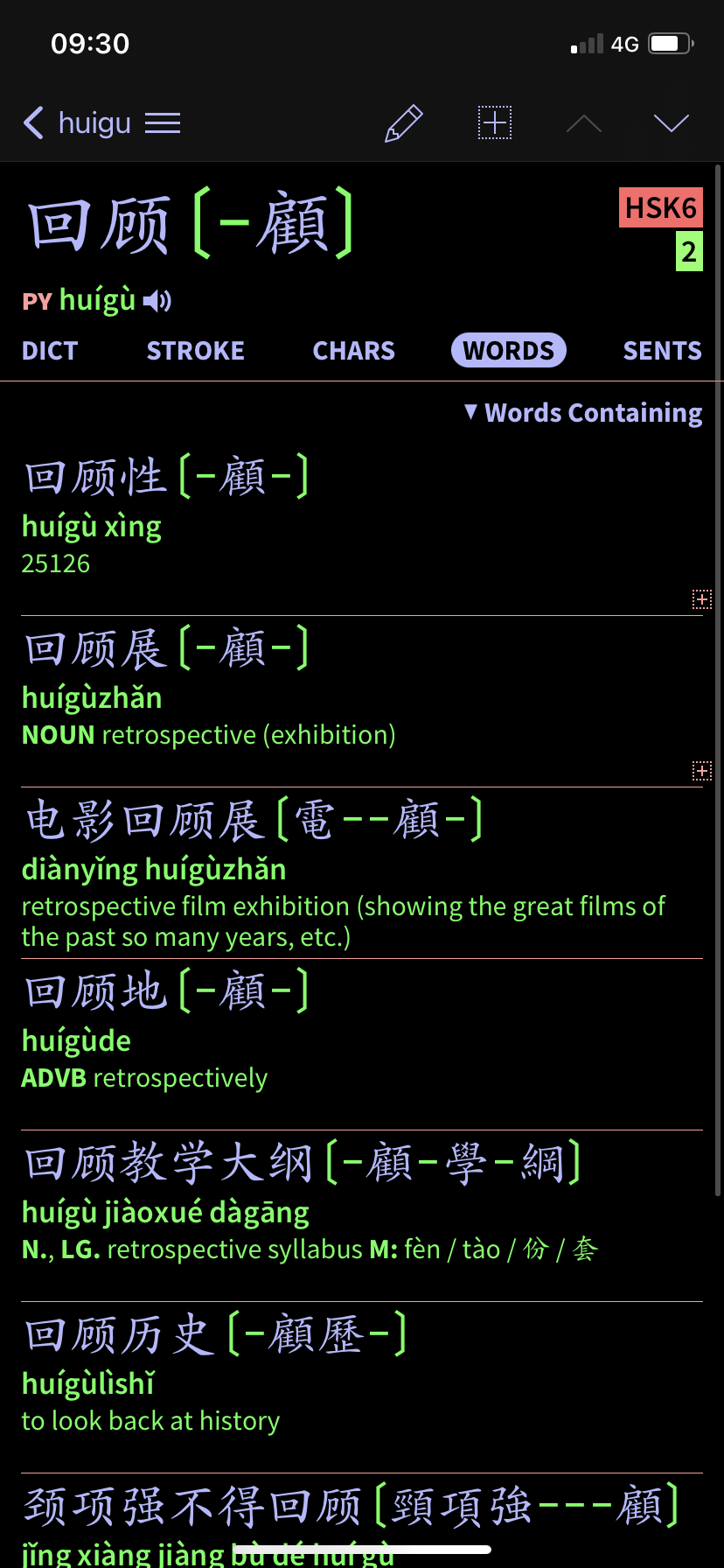Open the Words Containing dropdown

(x=583, y=412)
